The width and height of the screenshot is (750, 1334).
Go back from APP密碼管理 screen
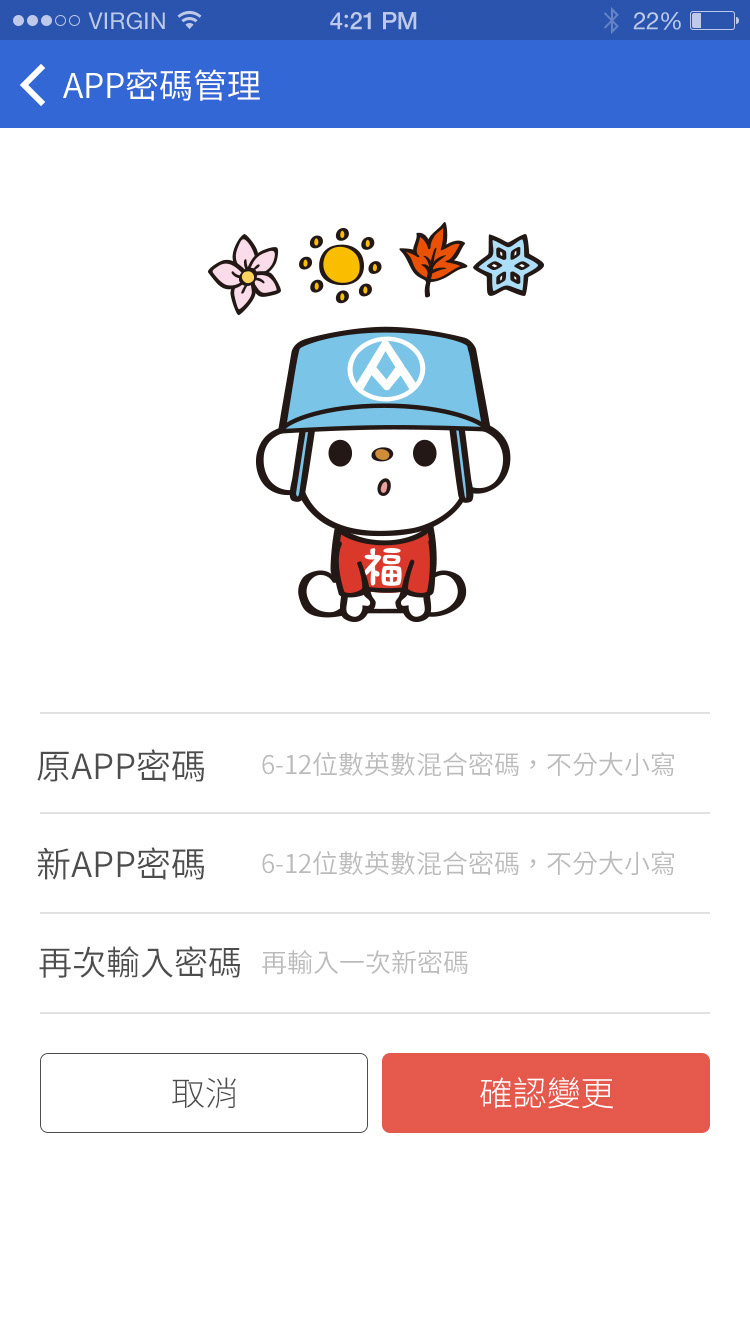click(34, 85)
